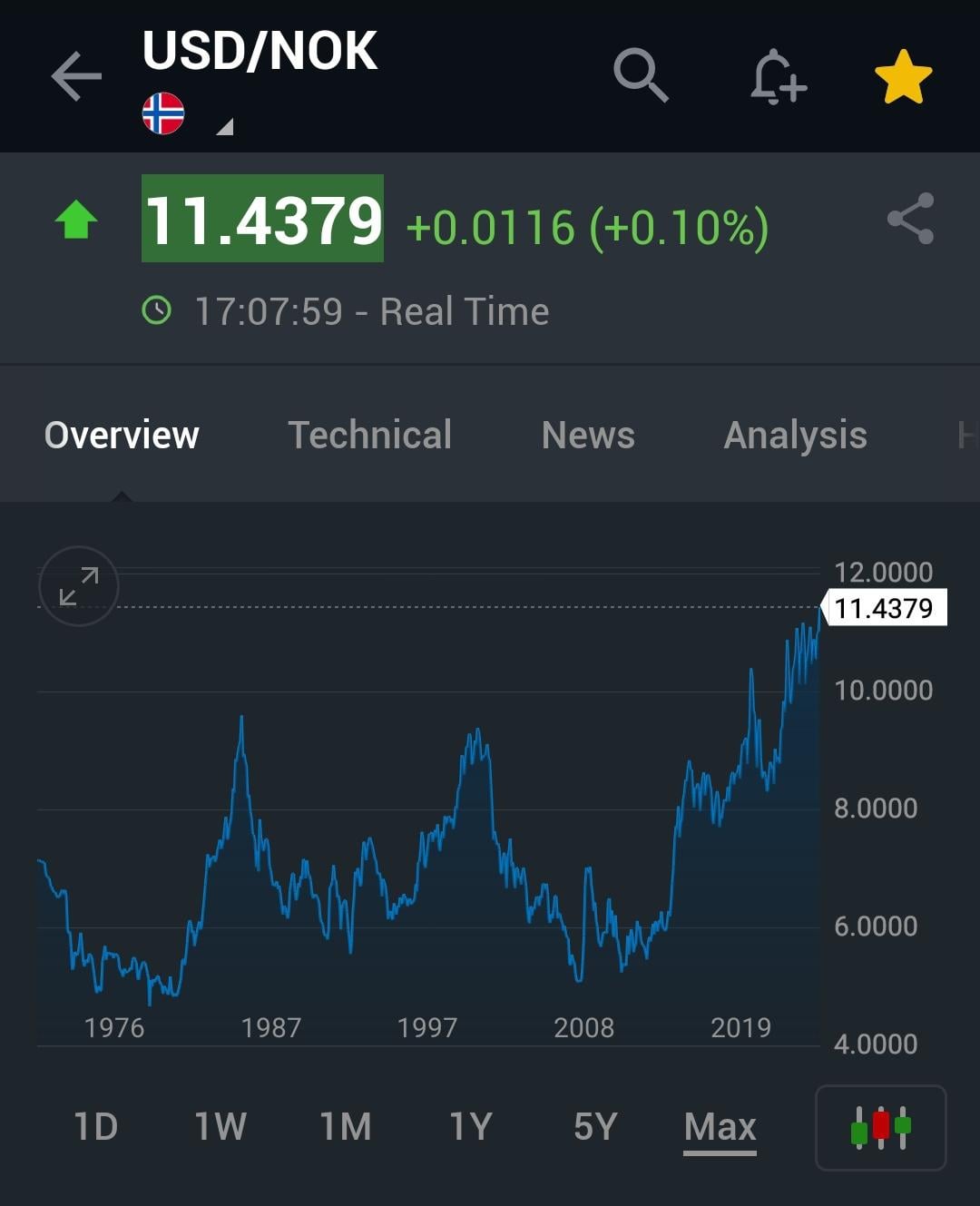Select the 1Y chart range
This screenshot has width=980, height=1206.
tap(470, 1127)
